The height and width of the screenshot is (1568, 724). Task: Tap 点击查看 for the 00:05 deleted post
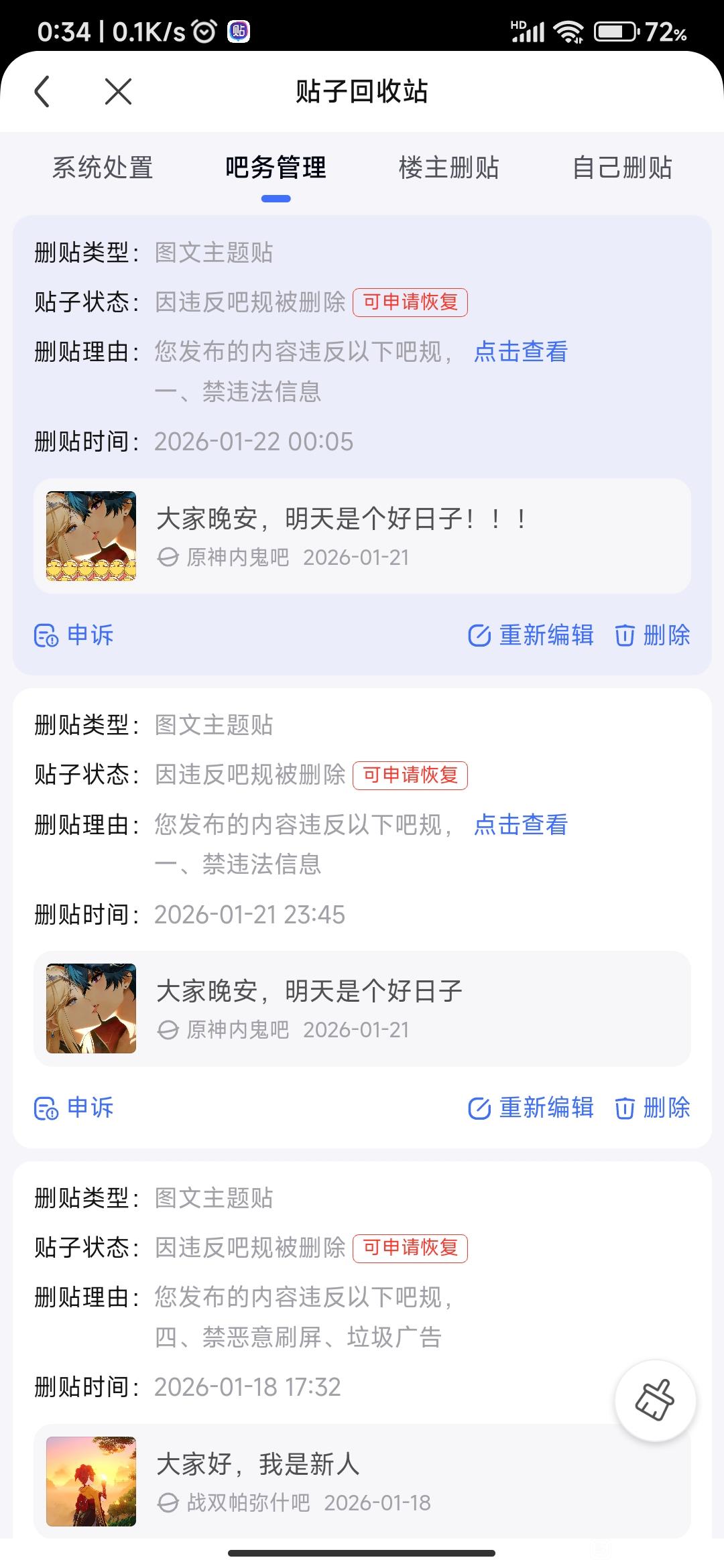tap(520, 352)
